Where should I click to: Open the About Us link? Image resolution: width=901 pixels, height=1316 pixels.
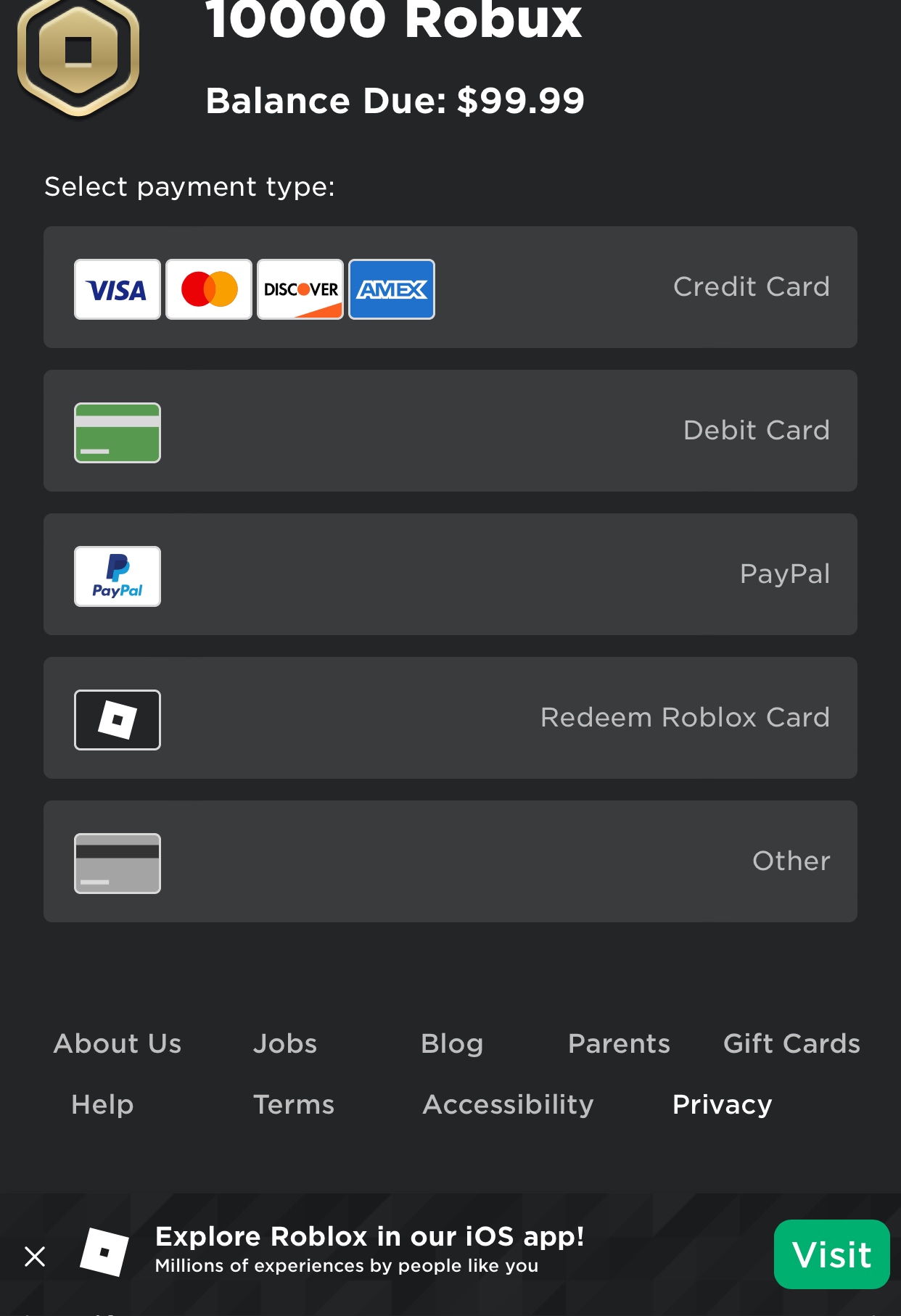pyautogui.click(x=118, y=1043)
